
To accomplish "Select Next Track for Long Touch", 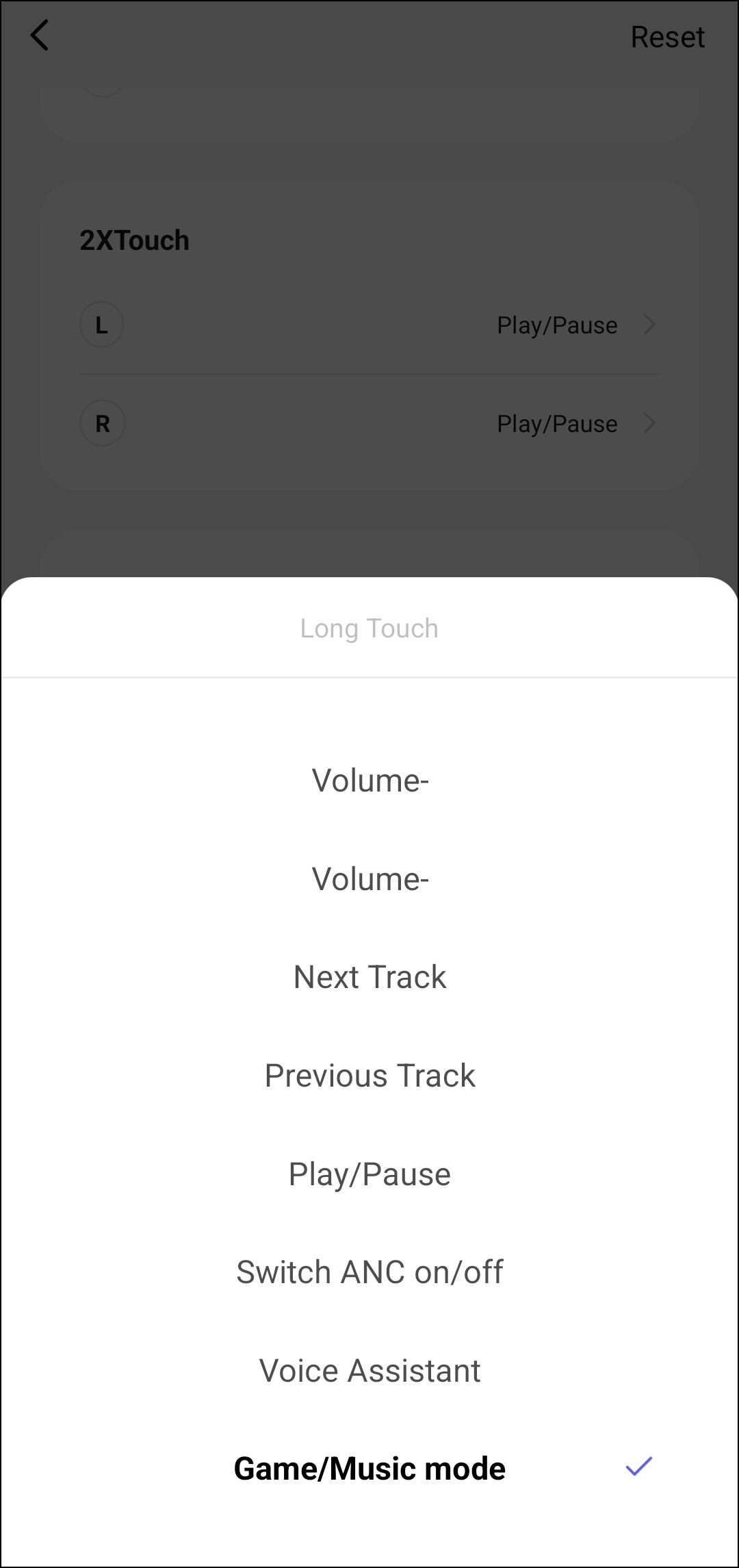I will coord(369,977).
